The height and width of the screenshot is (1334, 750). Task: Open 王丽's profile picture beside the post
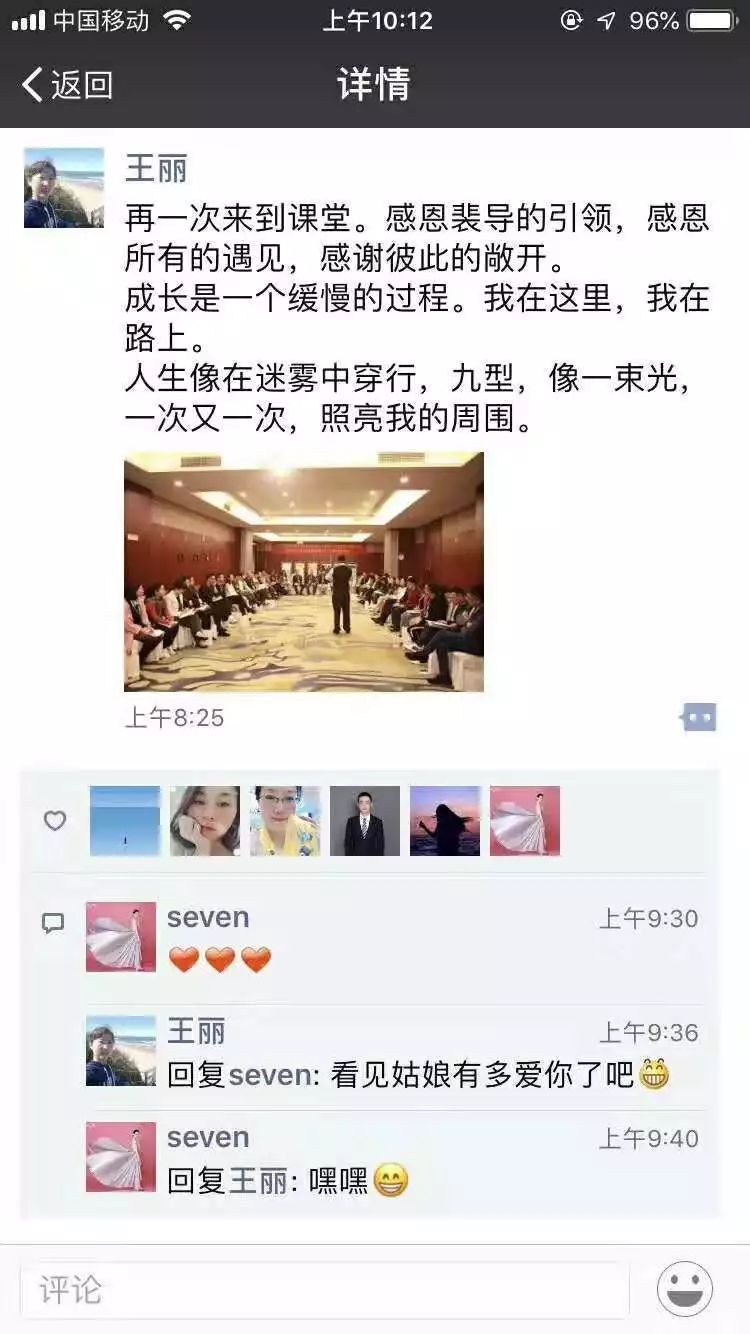point(64,188)
